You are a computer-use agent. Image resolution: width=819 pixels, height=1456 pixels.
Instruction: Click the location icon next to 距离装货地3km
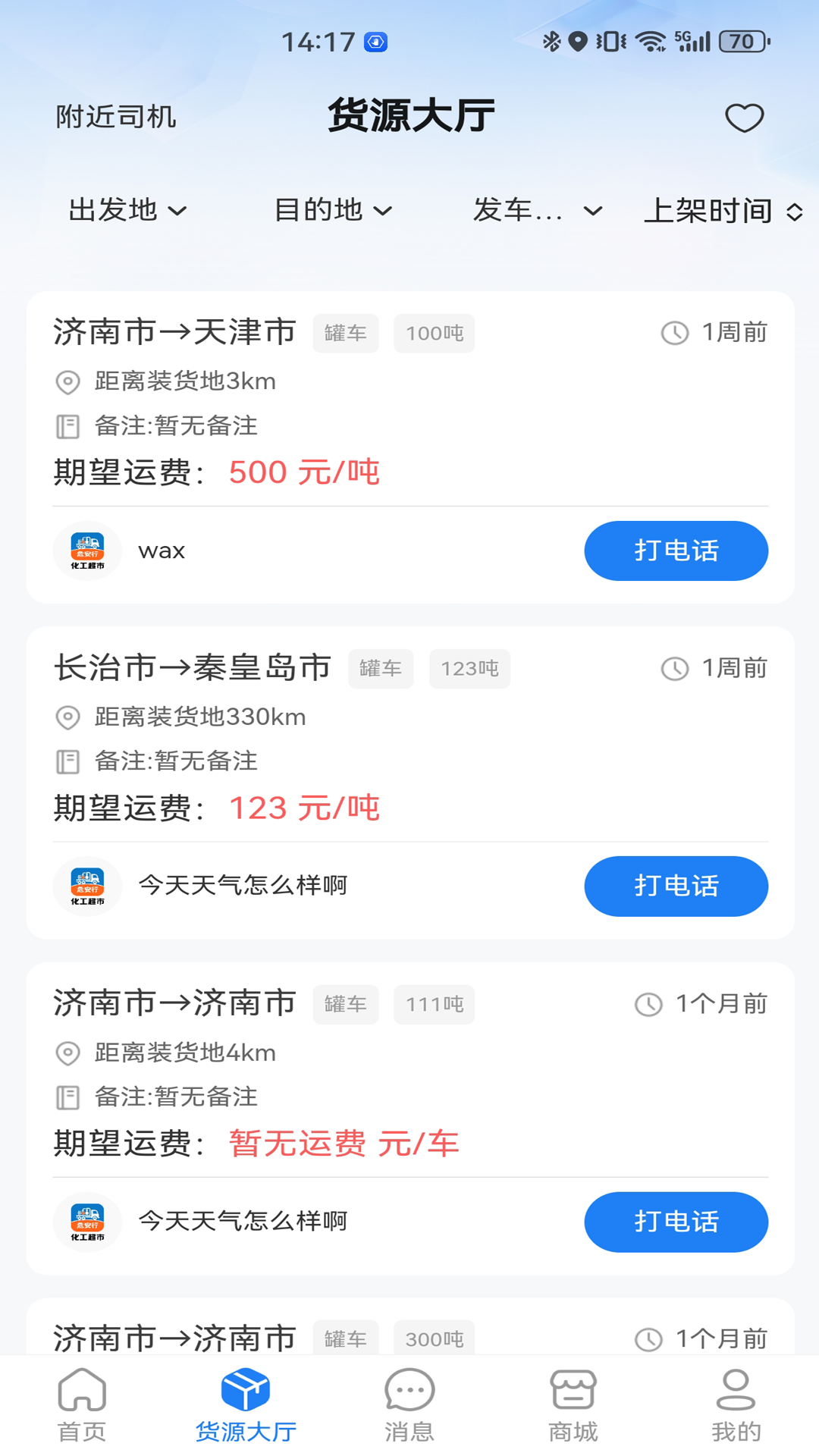click(68, 381)
